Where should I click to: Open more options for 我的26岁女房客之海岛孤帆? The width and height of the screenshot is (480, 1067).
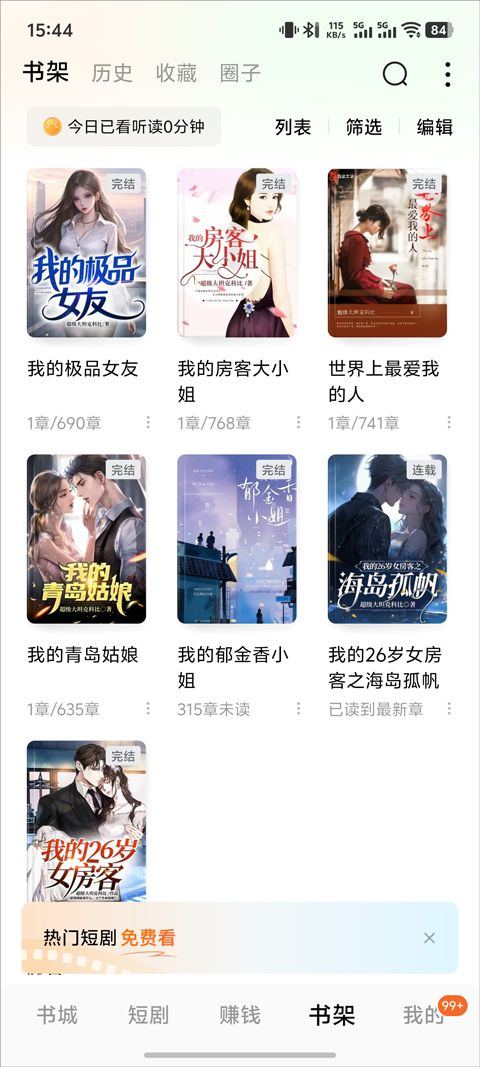(x=449, y=708)
